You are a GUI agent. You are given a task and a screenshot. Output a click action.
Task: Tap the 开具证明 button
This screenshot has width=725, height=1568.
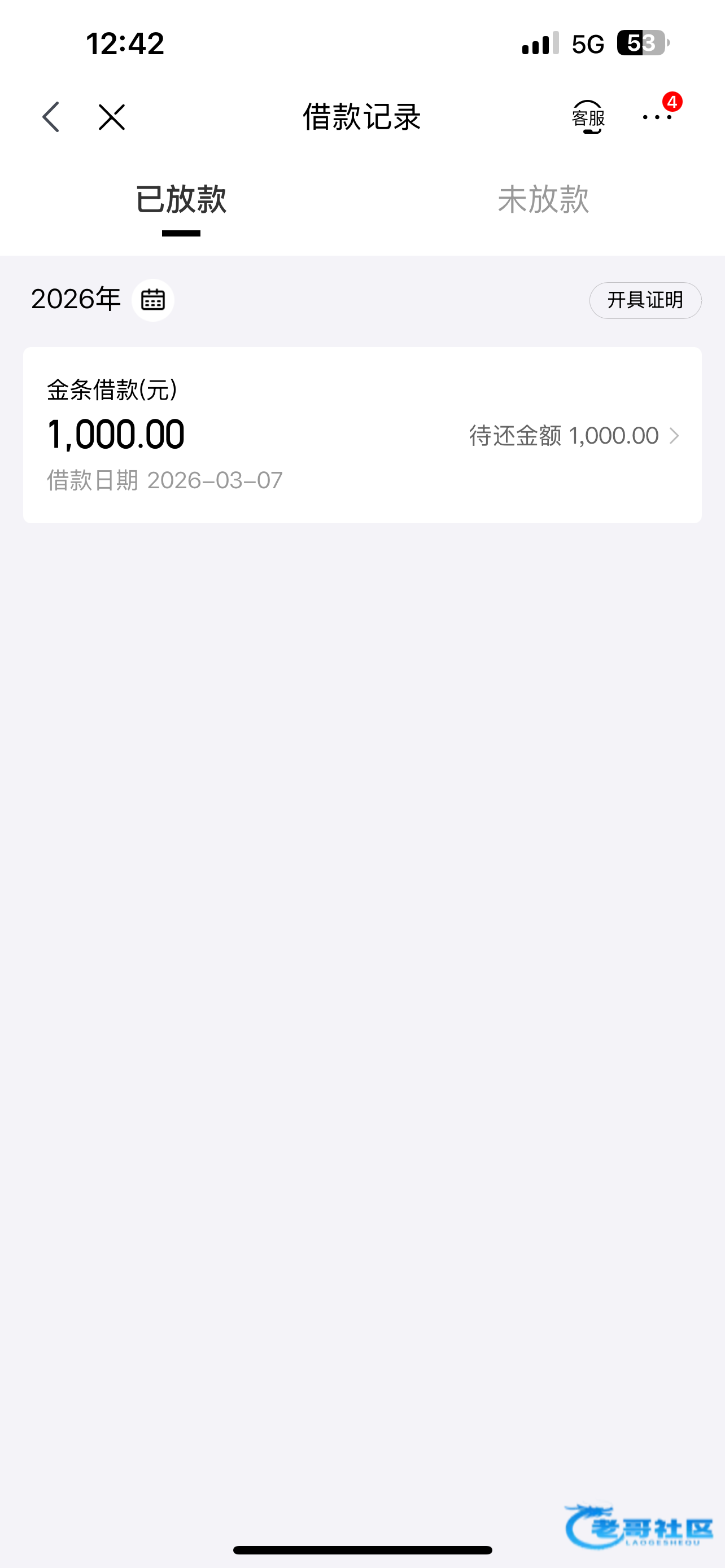pyautogui.click(x=645, y=300)
